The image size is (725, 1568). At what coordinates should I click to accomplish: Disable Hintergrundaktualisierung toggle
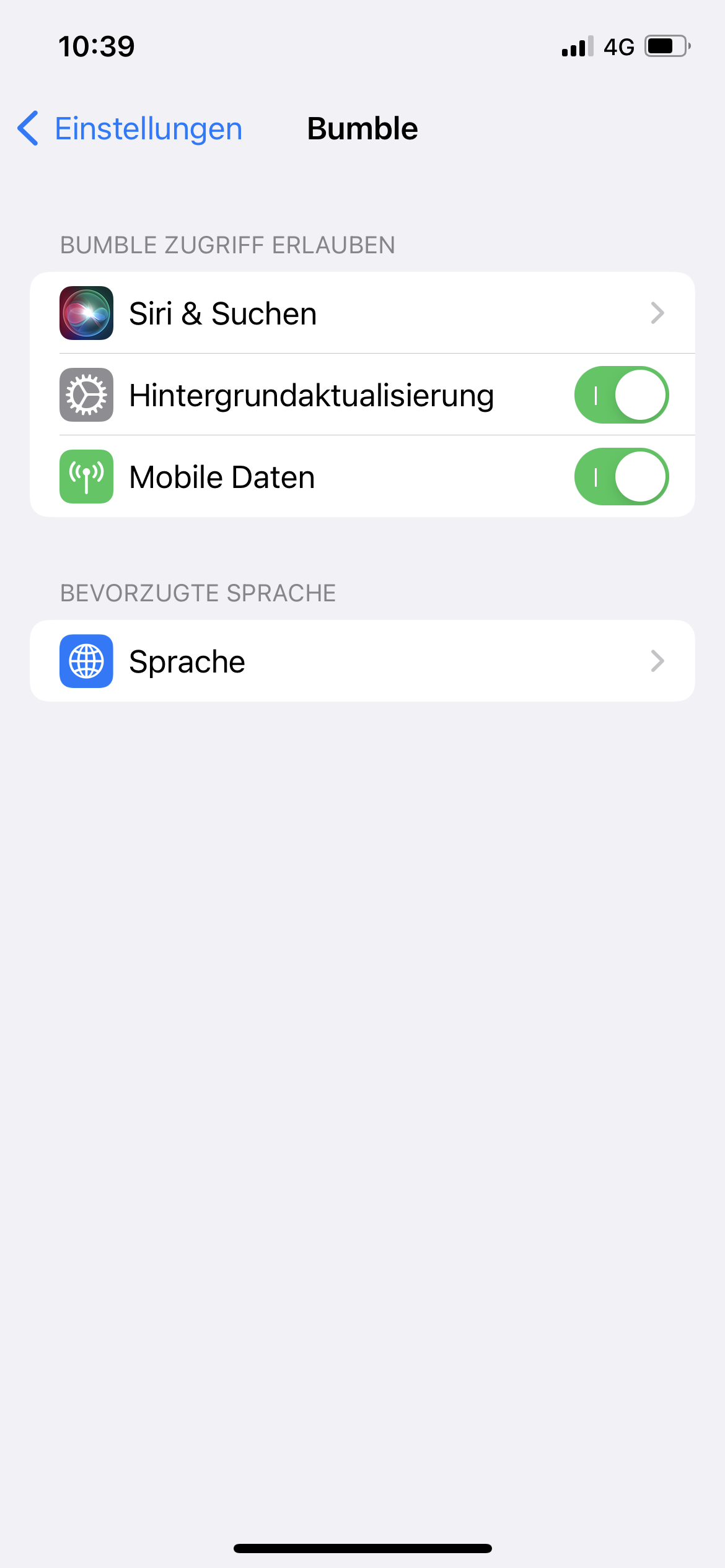coord(621,395)
